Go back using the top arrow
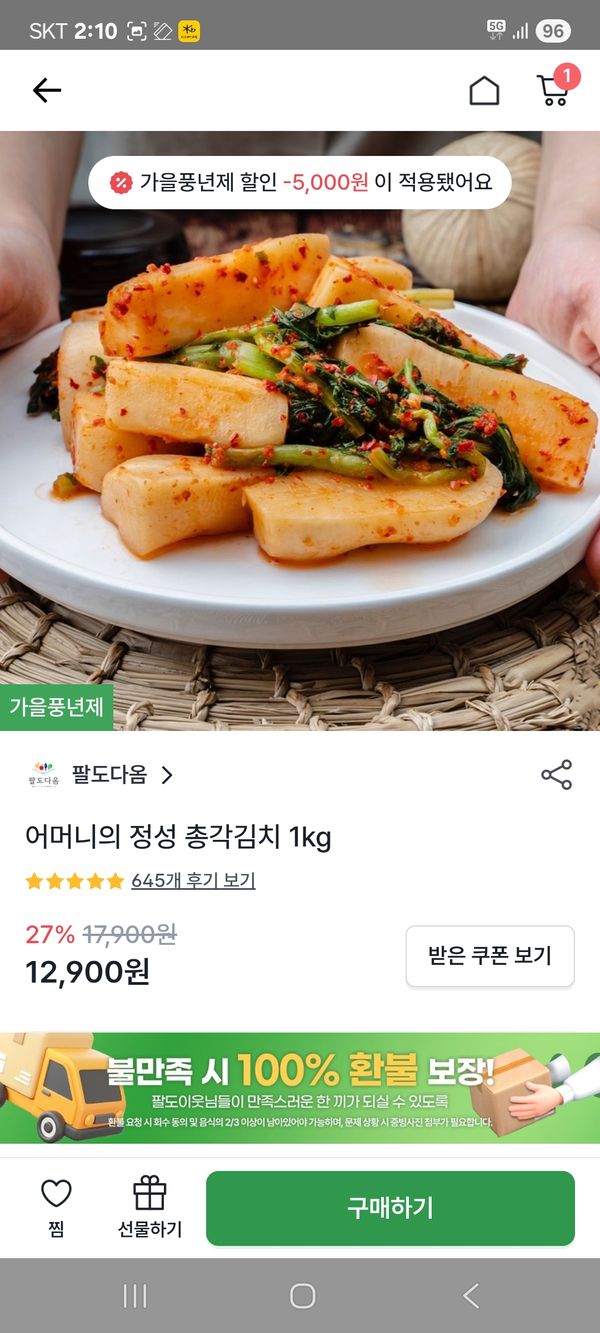600x1333 pixels. tap(47, 91)
